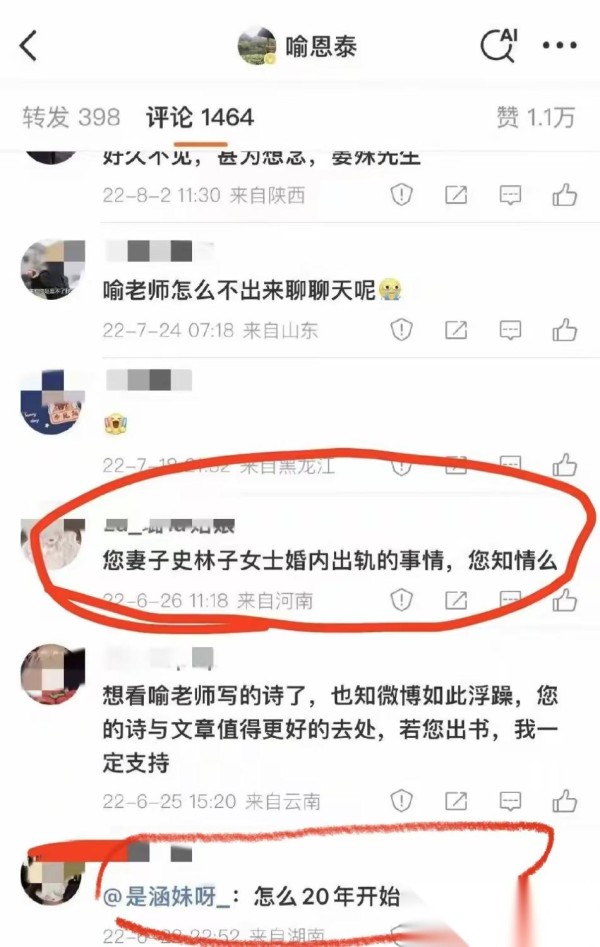
Task: Report the comment from 河南 posted 22-6-26
Action: click(401, 600)
